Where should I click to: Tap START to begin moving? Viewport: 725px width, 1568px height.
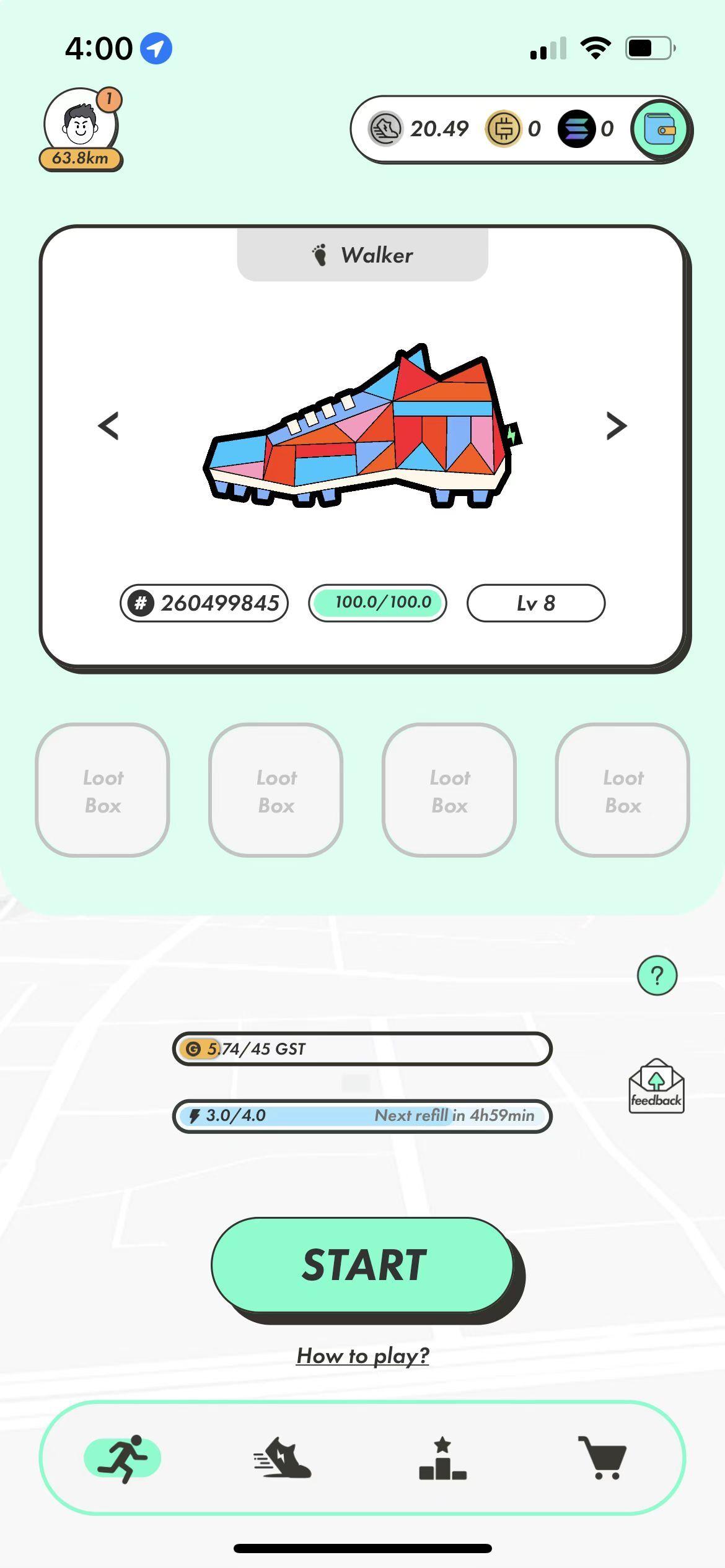[364, 1265]
